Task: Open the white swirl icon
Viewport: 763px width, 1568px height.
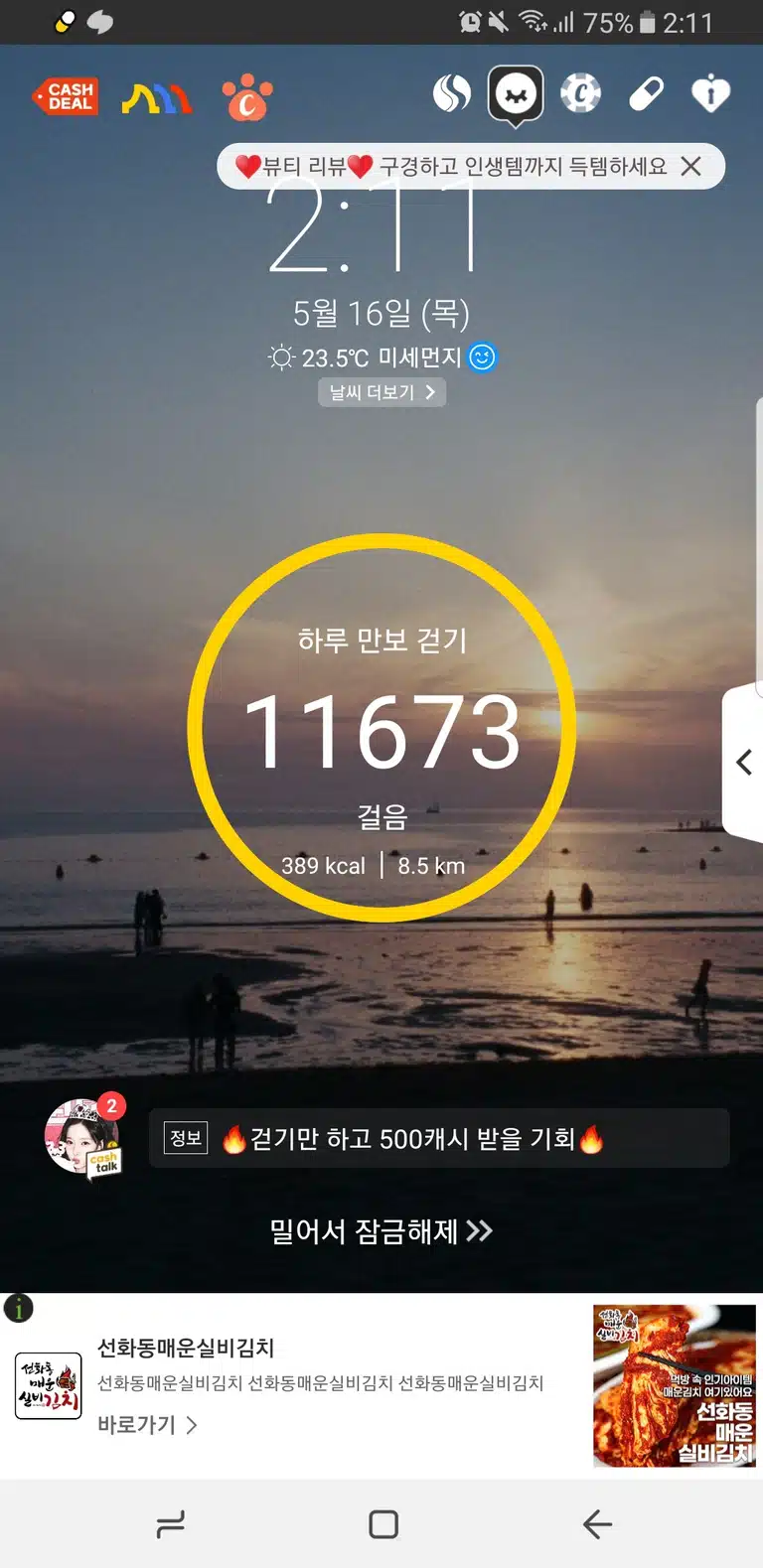Action: [452, 94]
